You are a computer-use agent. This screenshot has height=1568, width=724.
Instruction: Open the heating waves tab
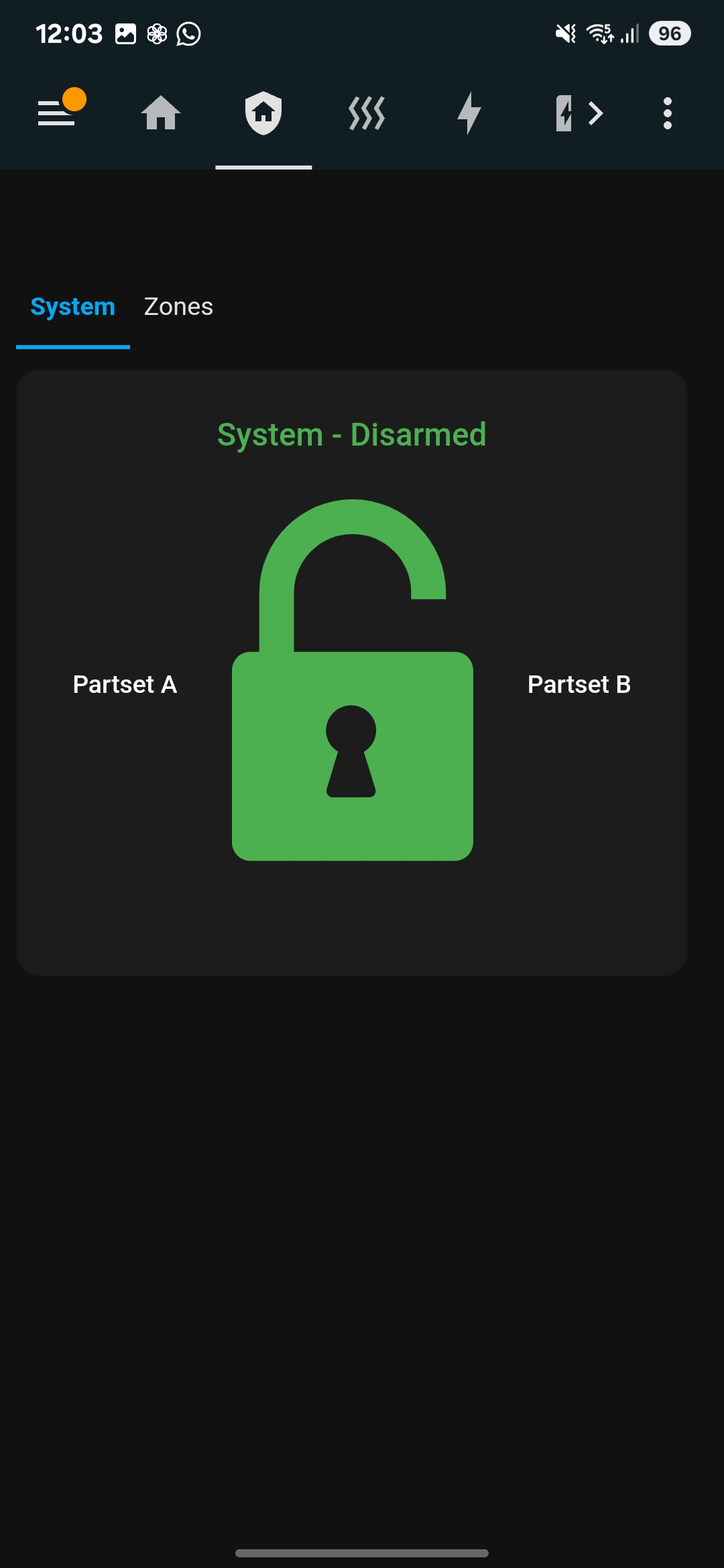[x=367, y=113]
